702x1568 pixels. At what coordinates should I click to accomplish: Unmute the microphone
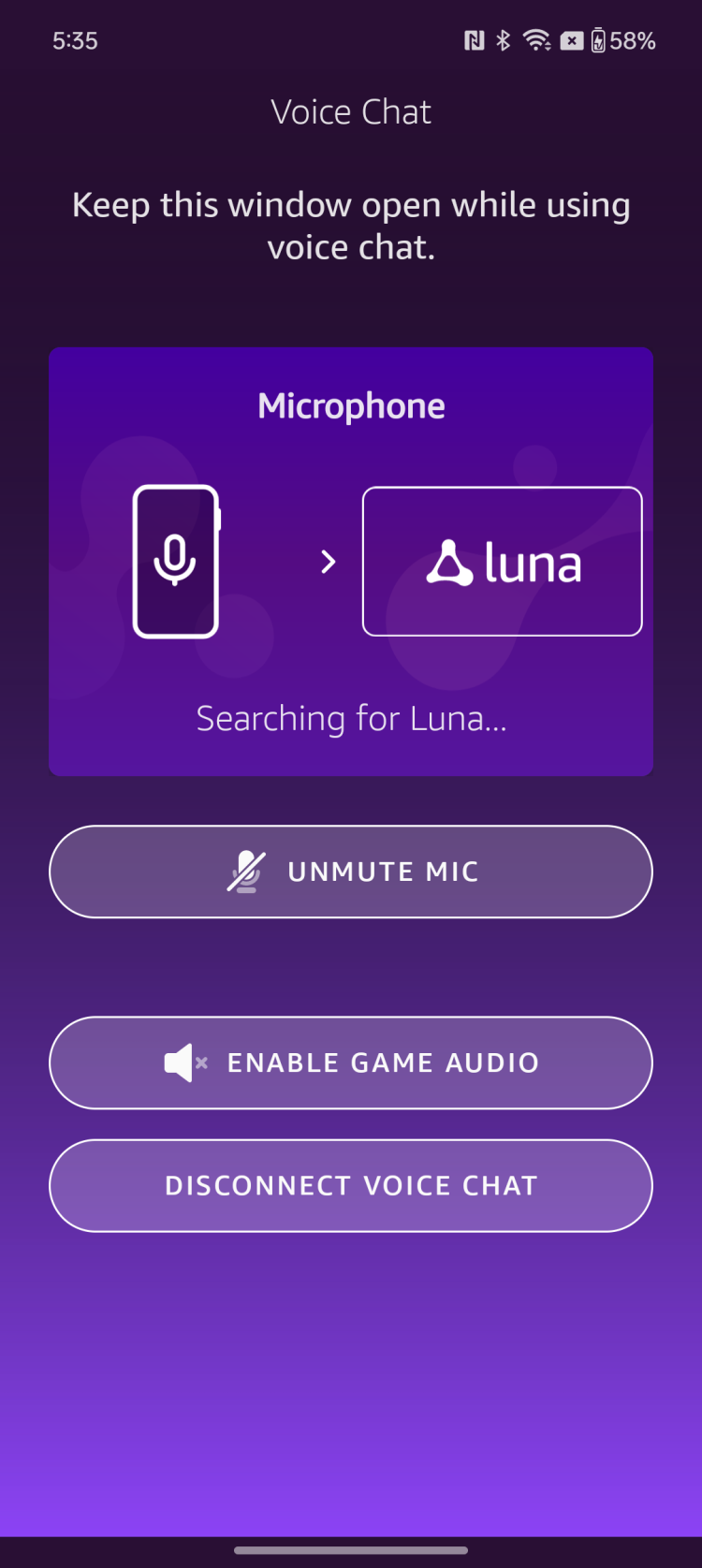coord(350,872)
